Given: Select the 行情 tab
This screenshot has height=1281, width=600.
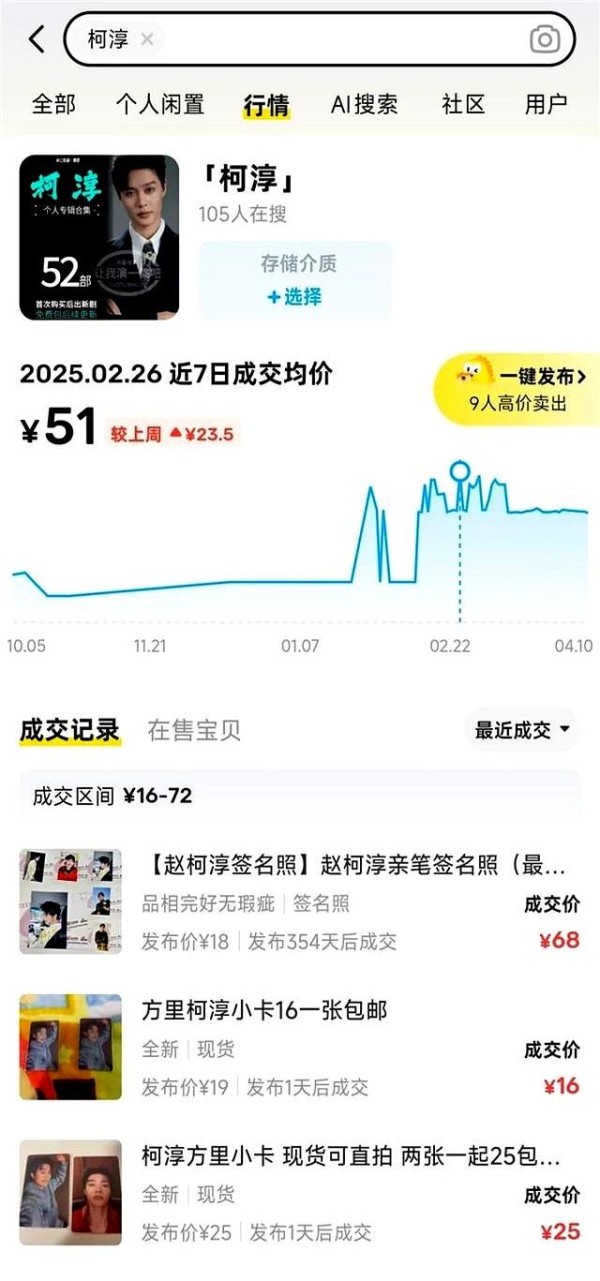Looking at the screenshot, I should tap(267, 105).
